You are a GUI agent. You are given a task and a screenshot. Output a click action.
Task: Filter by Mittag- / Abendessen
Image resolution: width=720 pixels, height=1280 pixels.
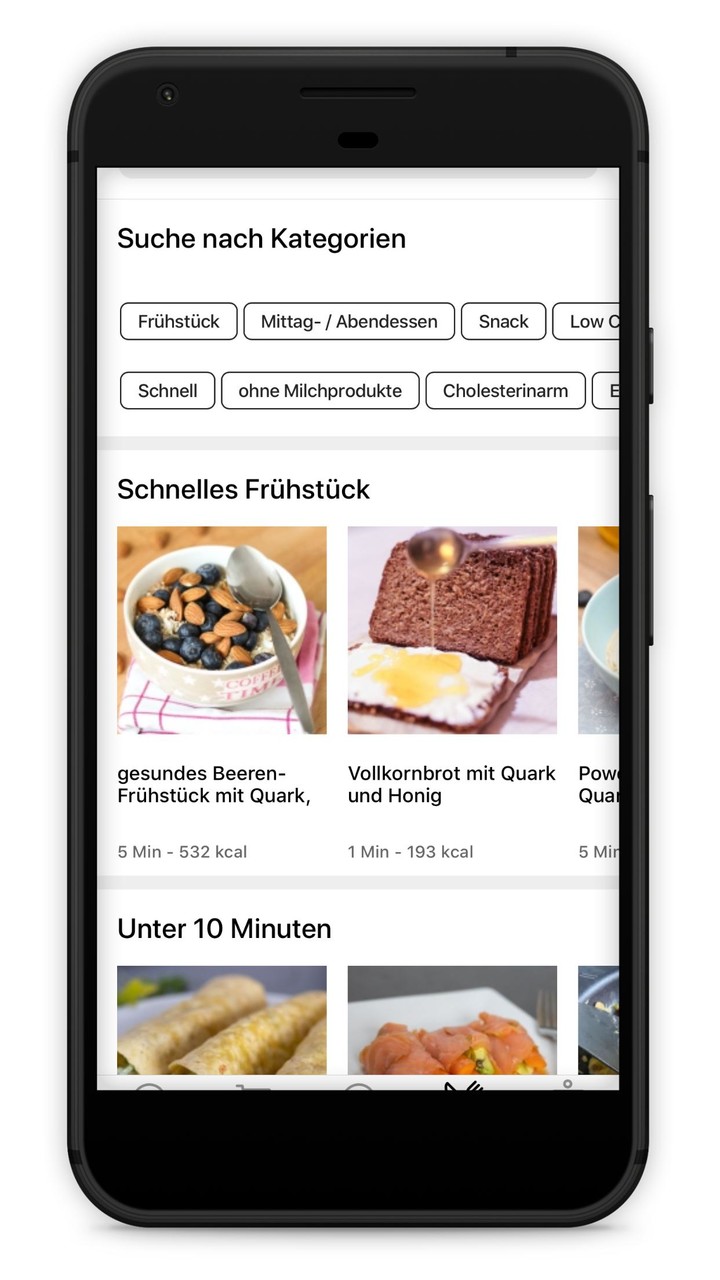(349, 321)
